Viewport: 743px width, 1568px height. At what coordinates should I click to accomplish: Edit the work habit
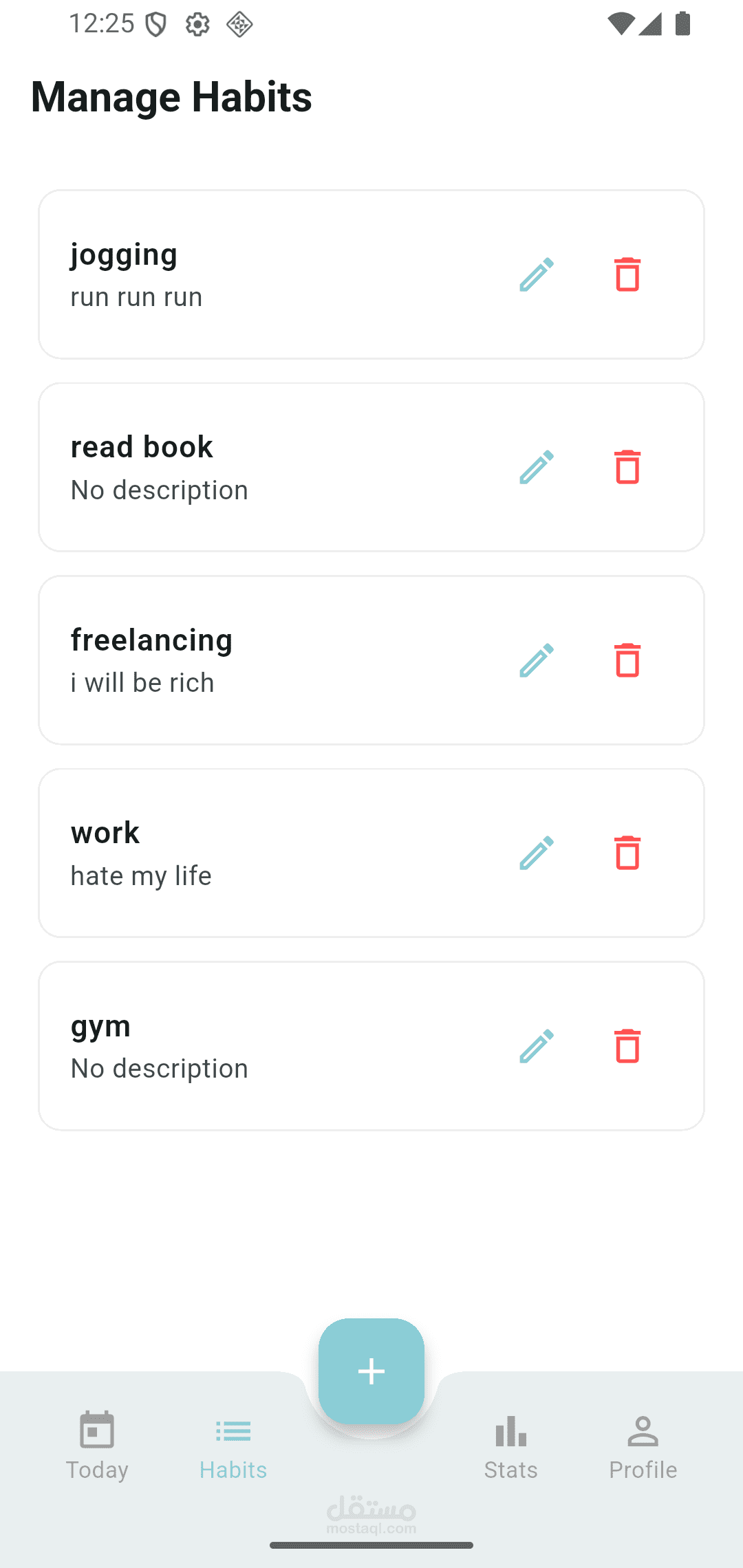(x=537, y=853)
